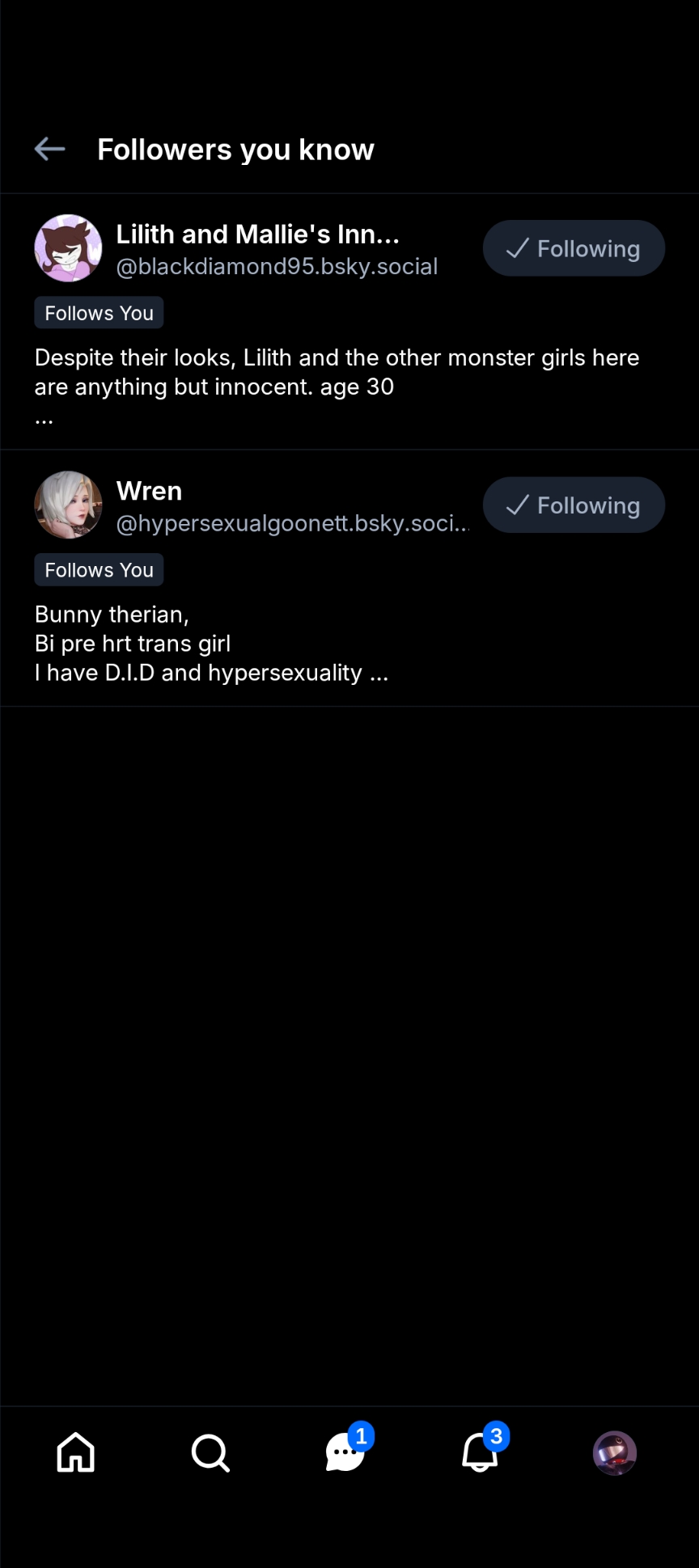Open the Search tab

click(x=210, y=1453)
